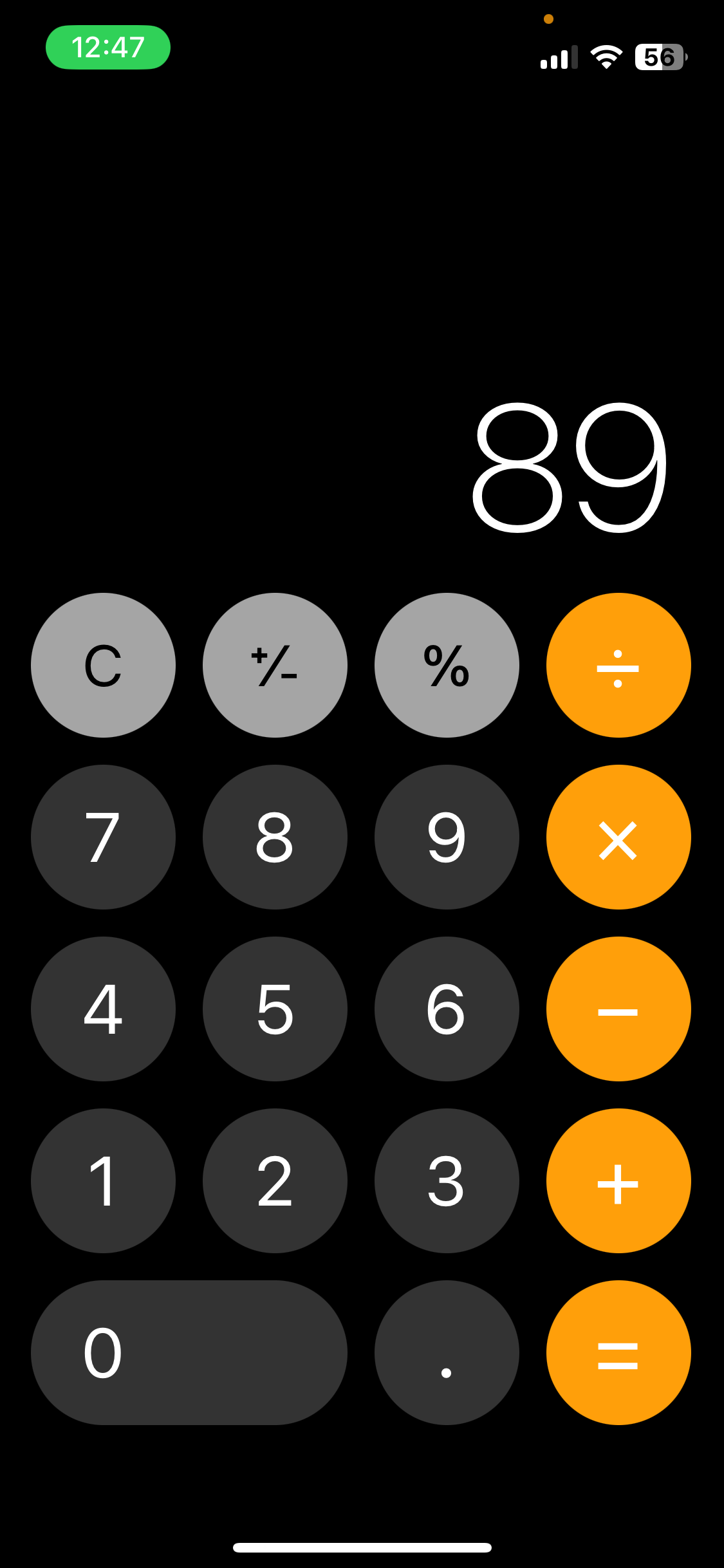The width and height of the screenshot is (724, 1568).
Task: Toggle the sign with the plus/minus key
Action: point(275,665)
